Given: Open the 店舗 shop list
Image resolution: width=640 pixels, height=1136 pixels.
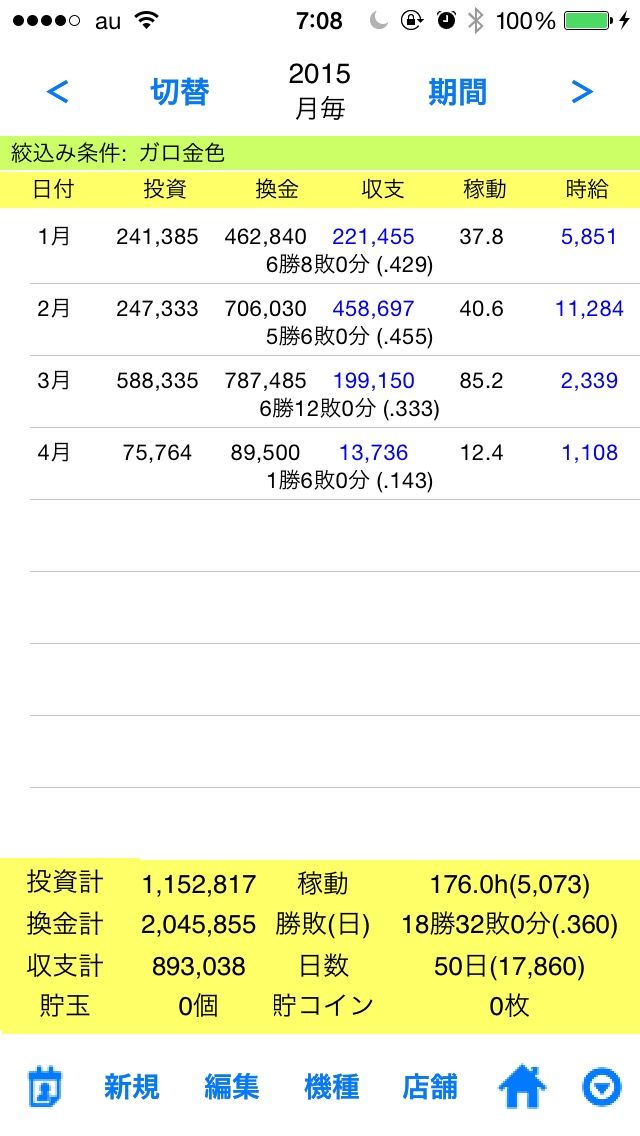Looking at the screenshot, I should 430,1087.
